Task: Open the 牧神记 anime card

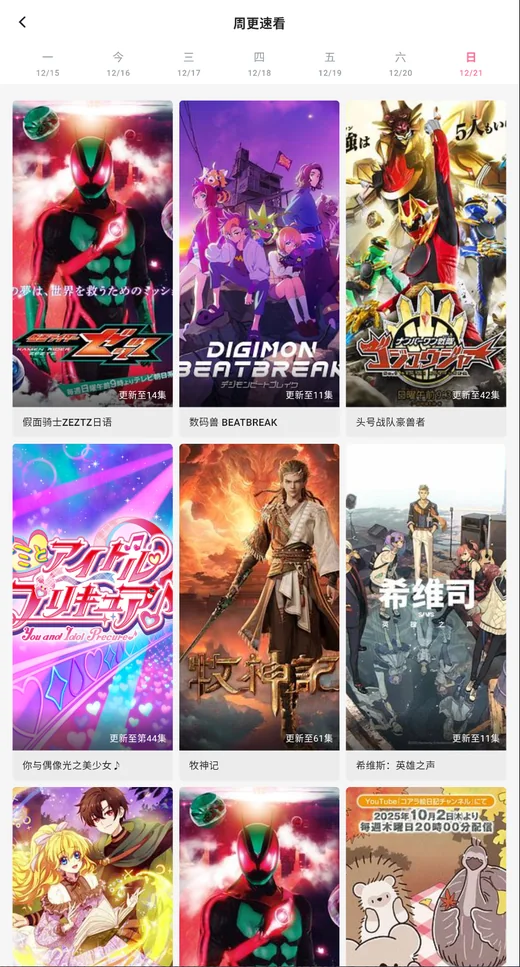Action: [x=259, y=612]
